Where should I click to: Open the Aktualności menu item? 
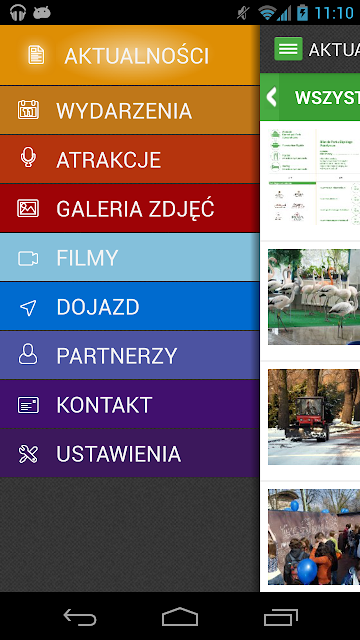[x=130, y=55]
